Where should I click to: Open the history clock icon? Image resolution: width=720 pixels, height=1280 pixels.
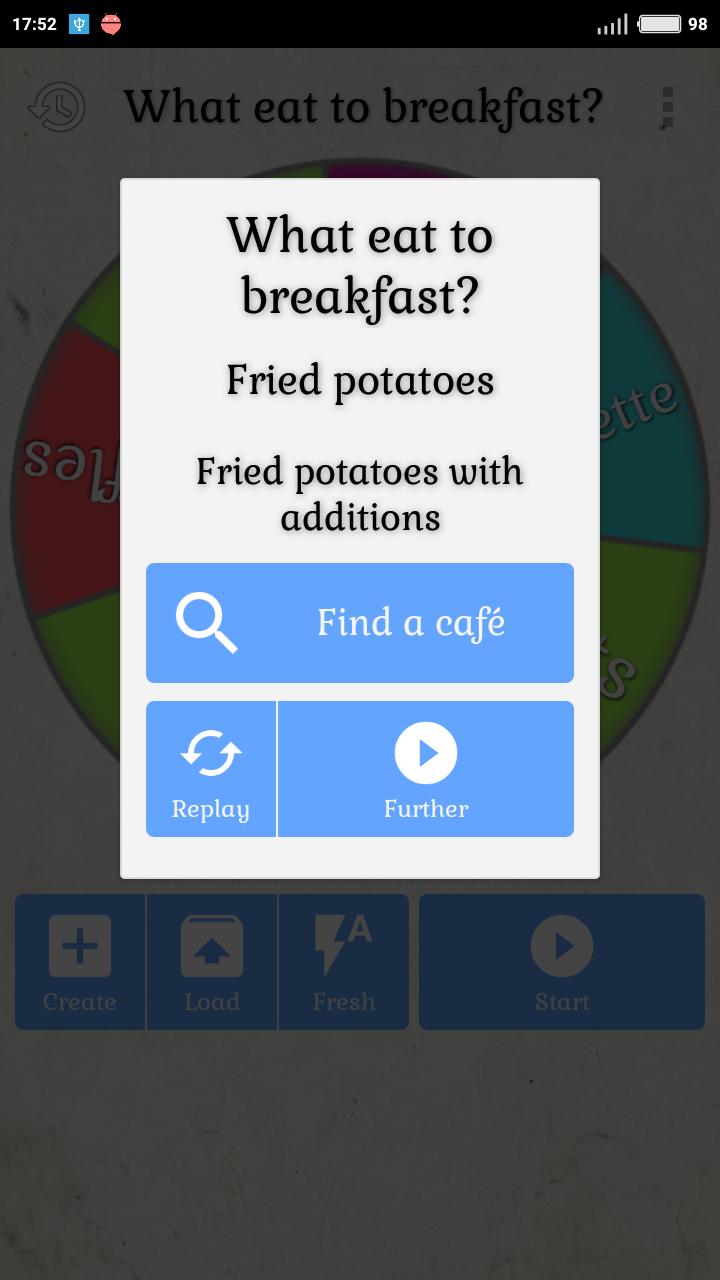pyautogui.click(x=56, y=107)
